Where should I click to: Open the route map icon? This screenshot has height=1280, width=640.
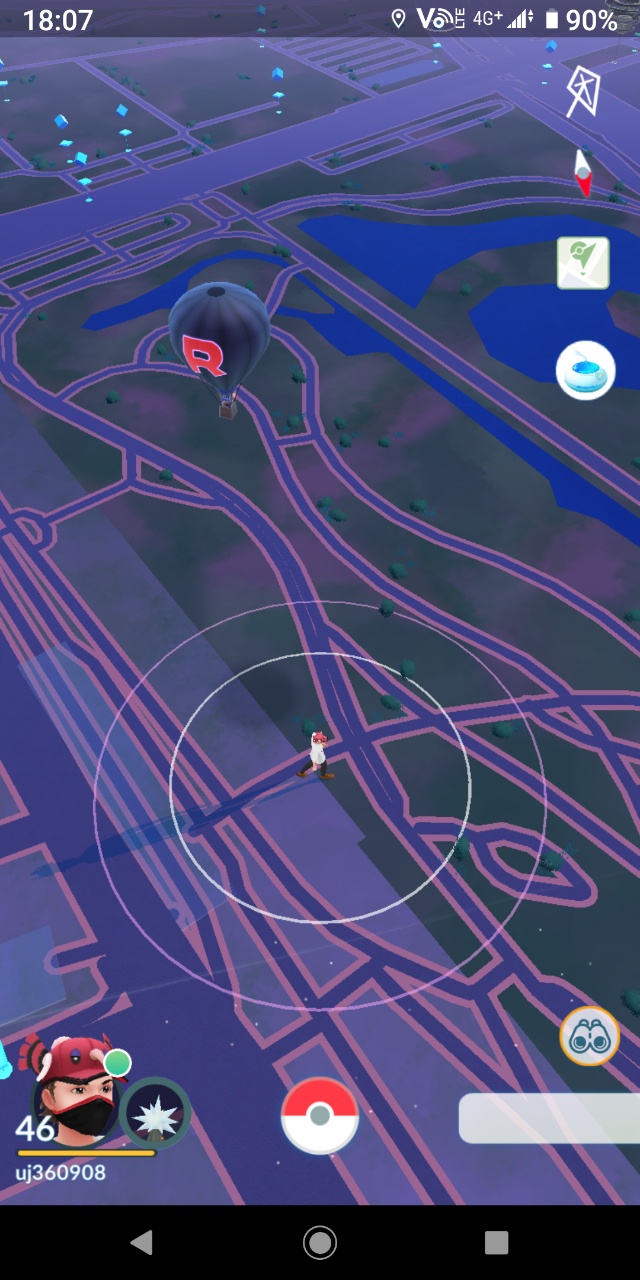pos(583,263)
